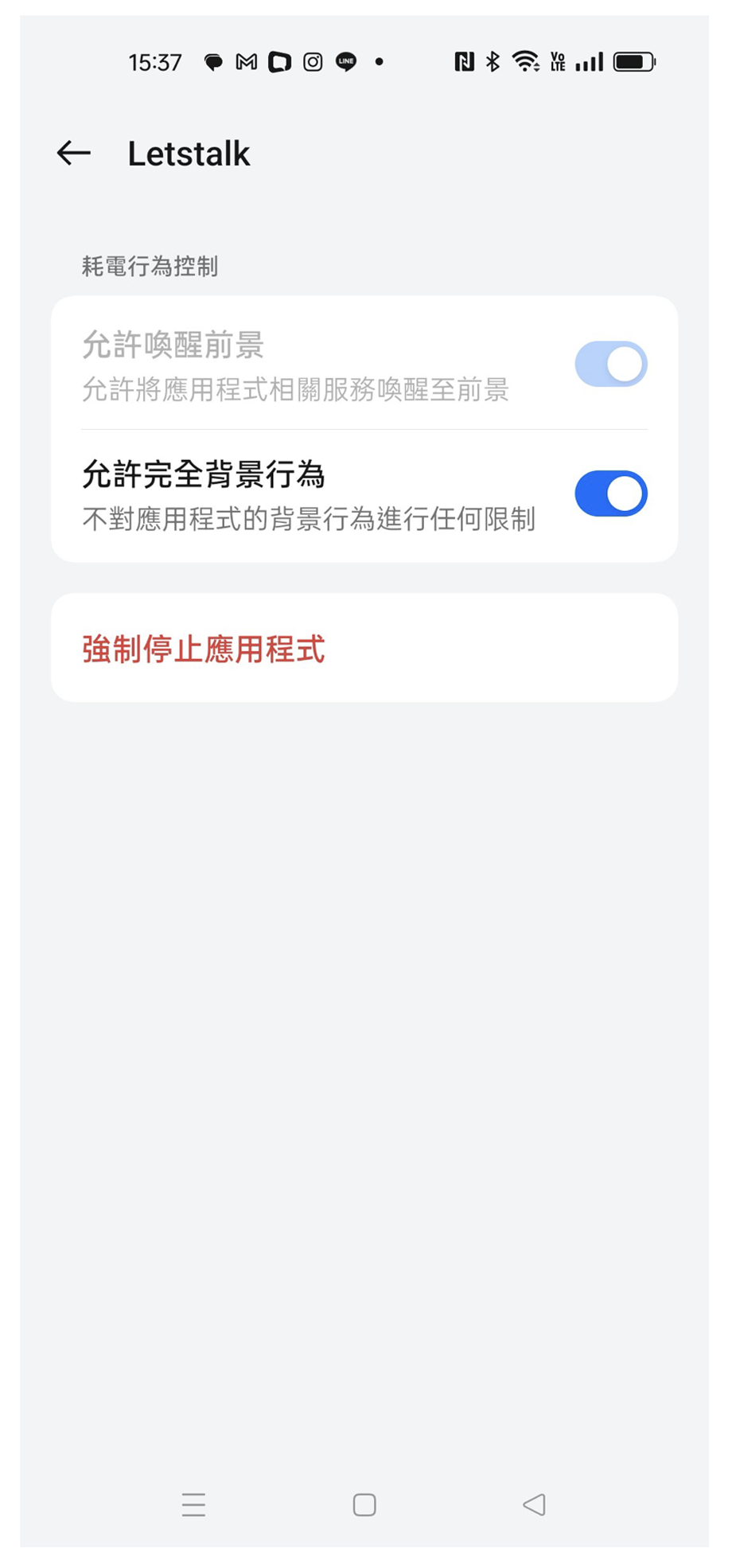732x1568 pixels.
Task: Disable the 允許完全背景行為 switch
Action: coord(610,493)
